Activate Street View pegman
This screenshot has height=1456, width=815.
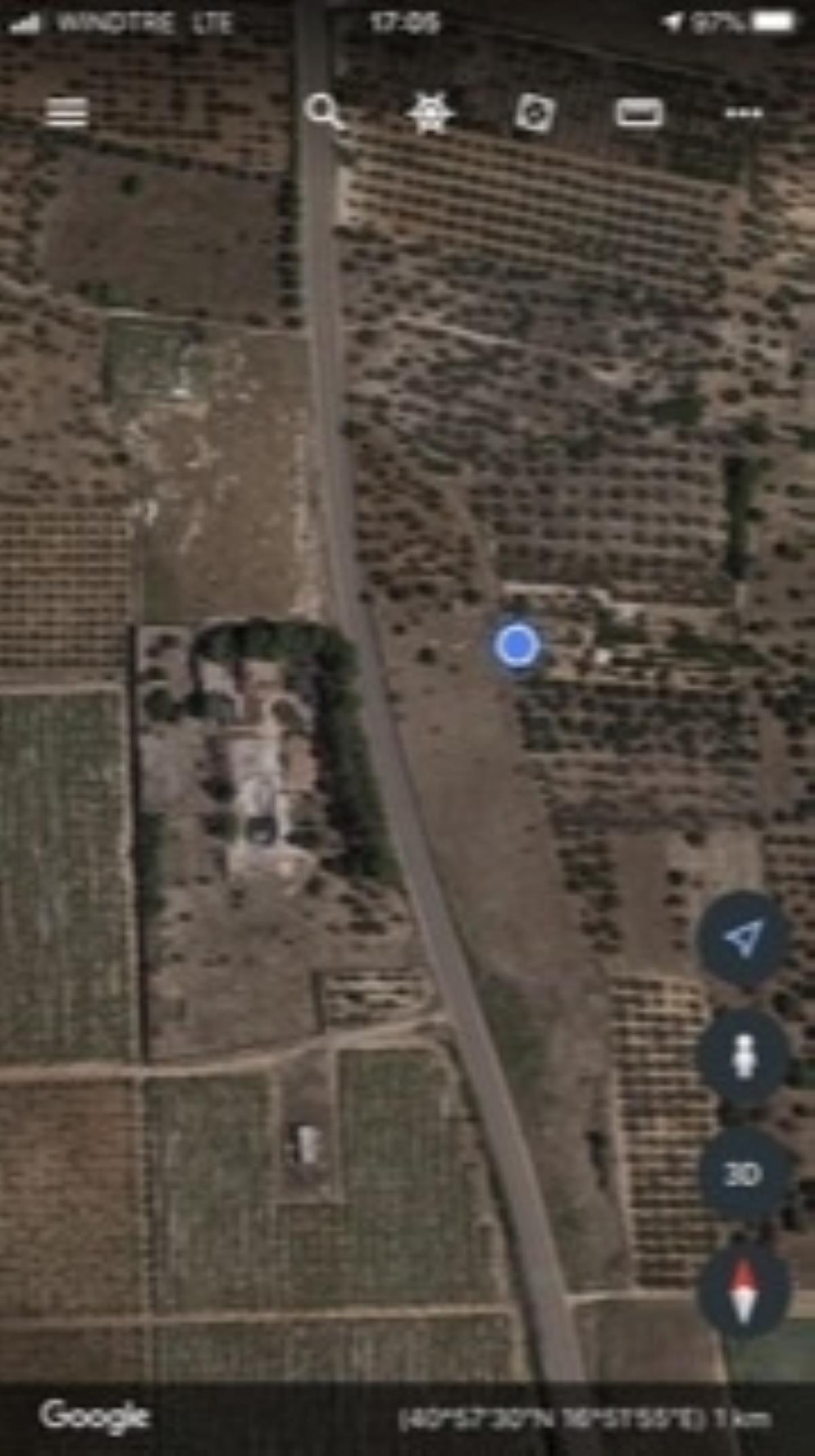pyautogui.click(x=743, y=1056)
